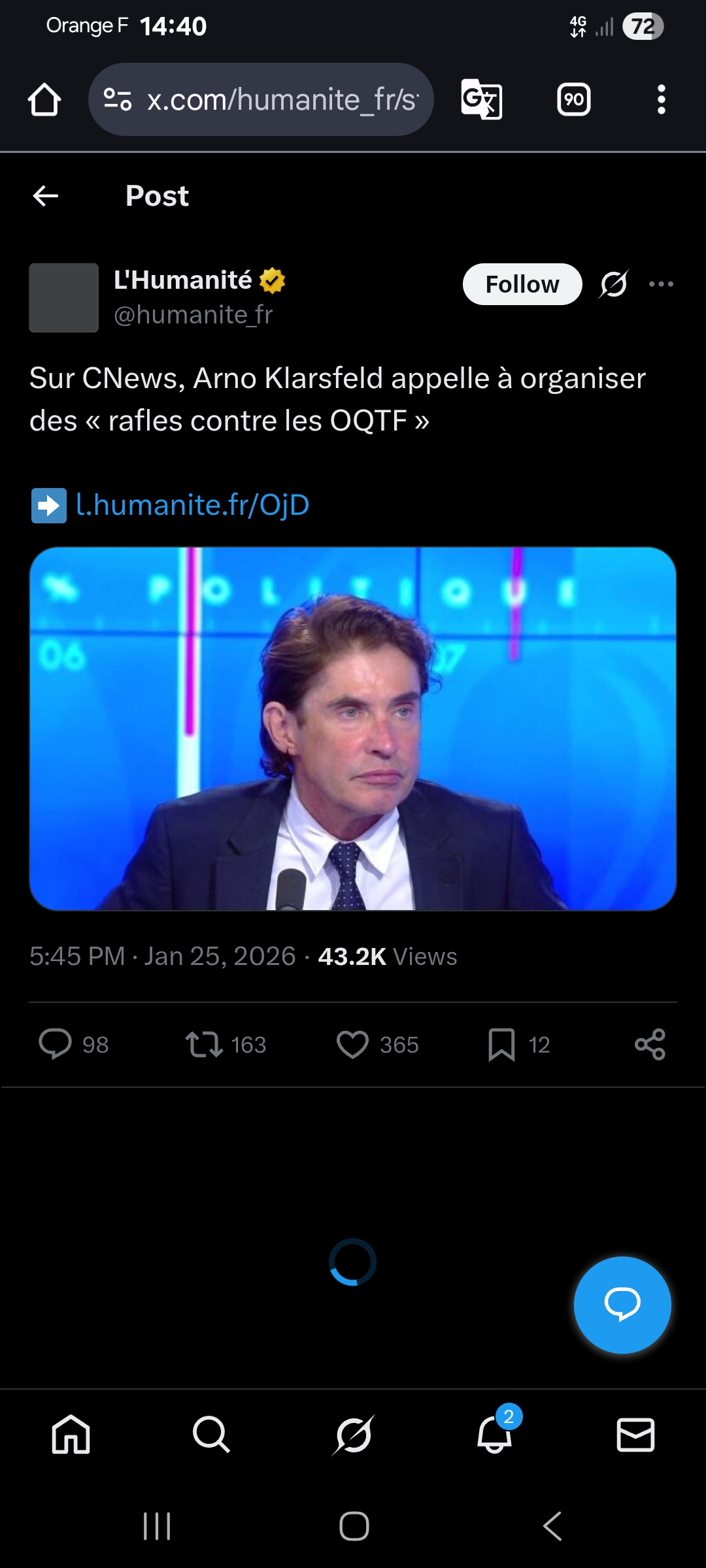Viewport: 706px width, 1568px height.
Task: Bookmark this post
Action: tap(501, 1044)
